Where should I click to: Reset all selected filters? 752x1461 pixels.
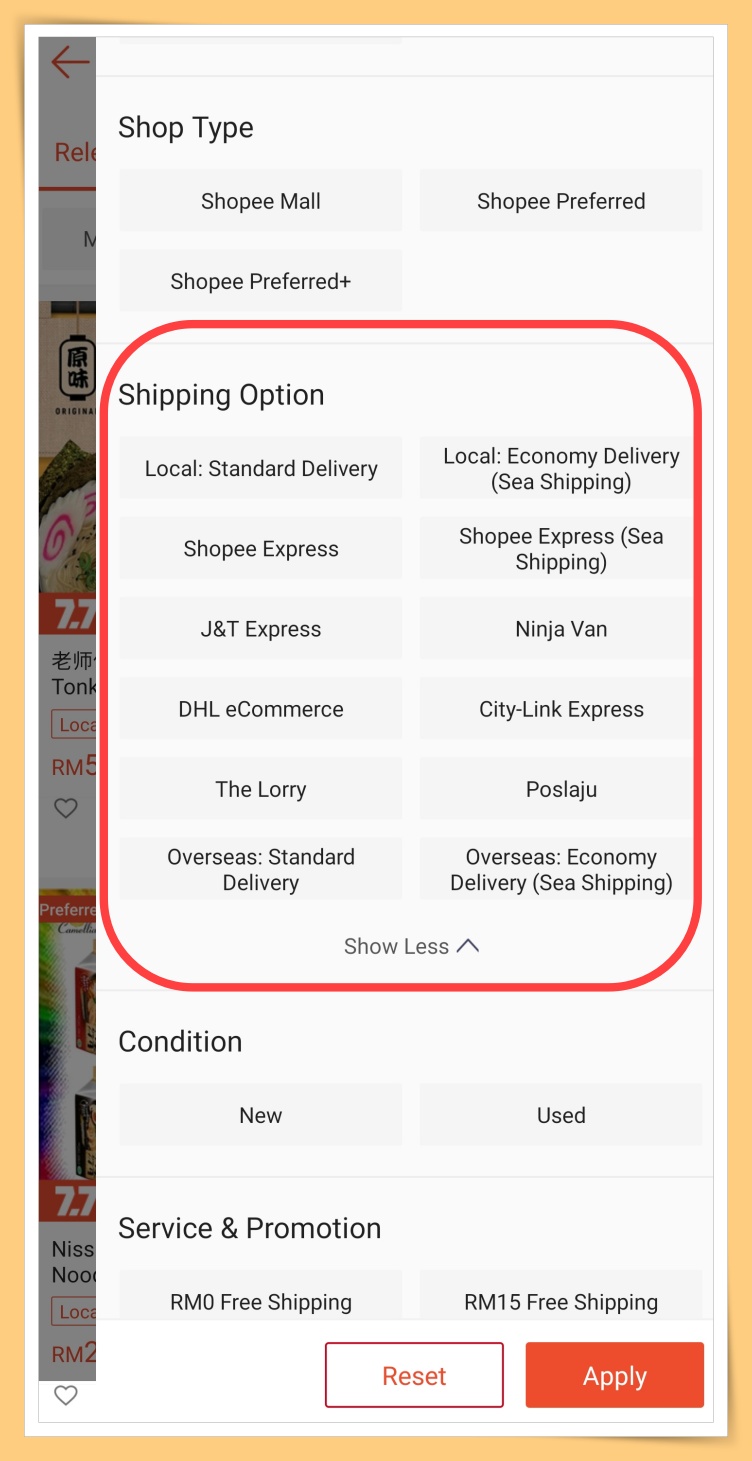click(x=414, y=1375)
